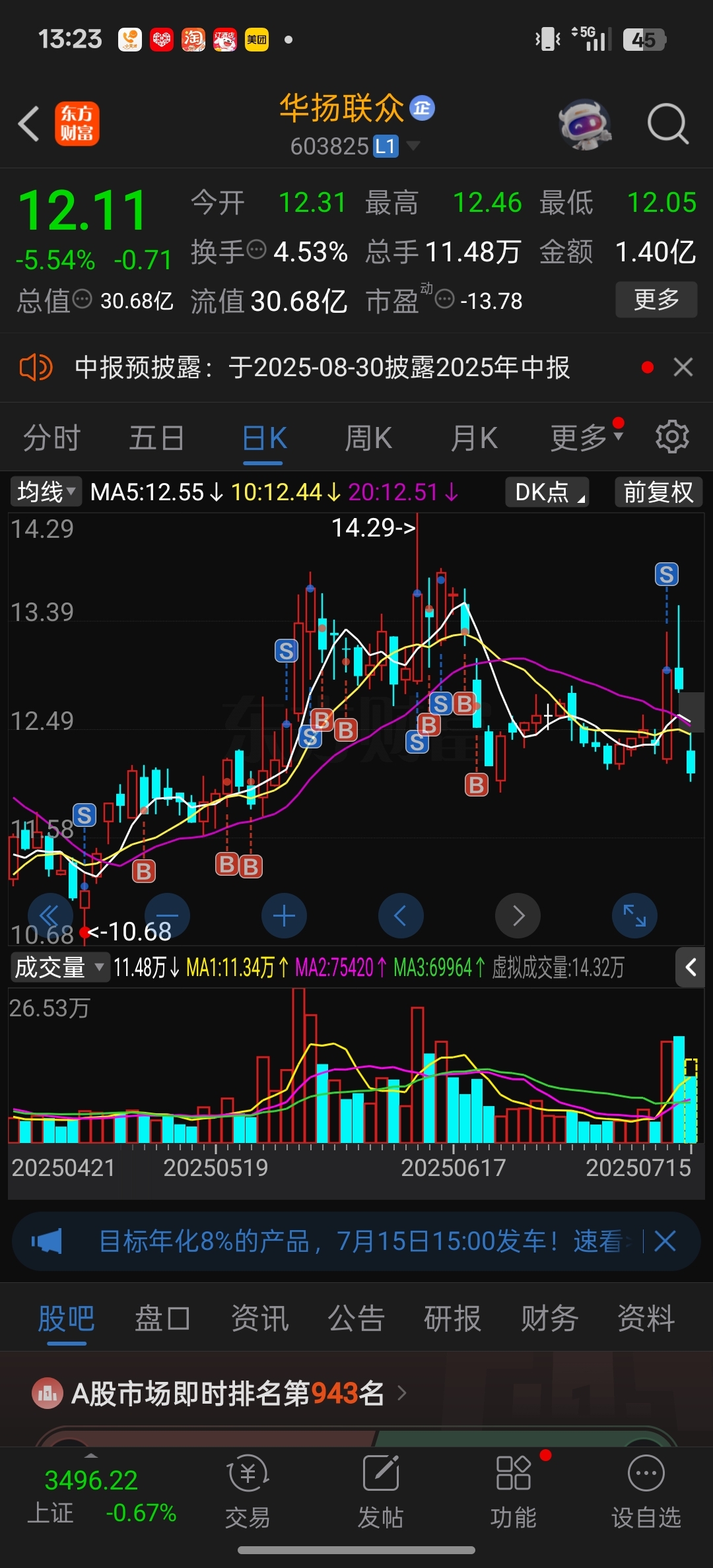
Task: Open chart settings gear icon
Action: (672, 437)
